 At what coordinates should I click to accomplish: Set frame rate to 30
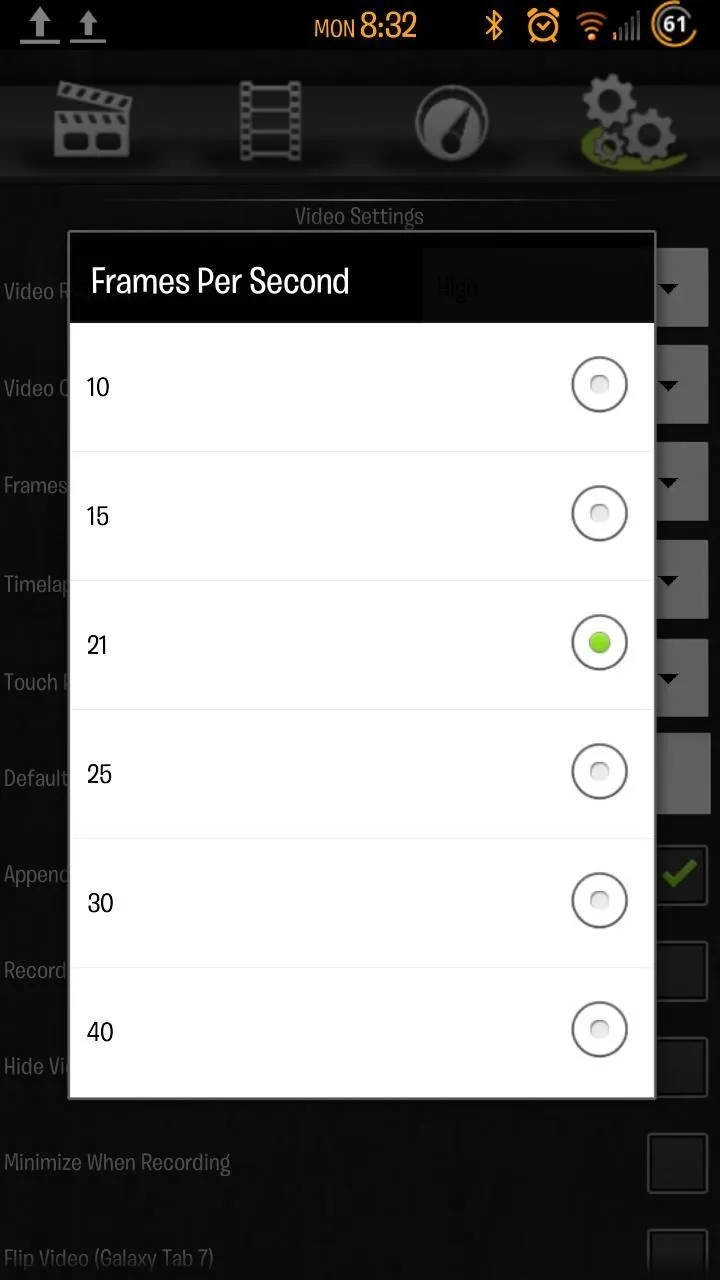coord(361,903)
